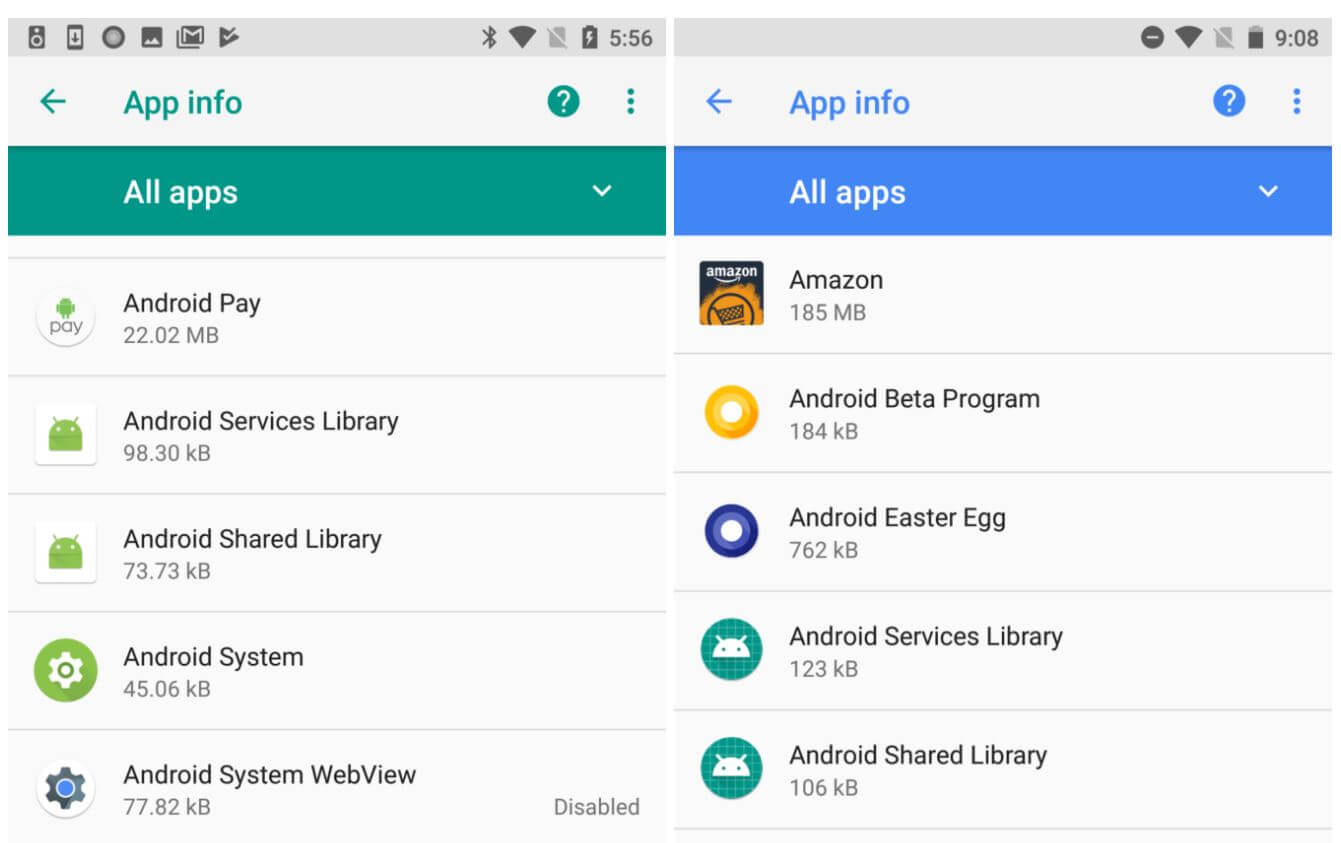Open the Android Easter Egg entry

coord(1002,532)
